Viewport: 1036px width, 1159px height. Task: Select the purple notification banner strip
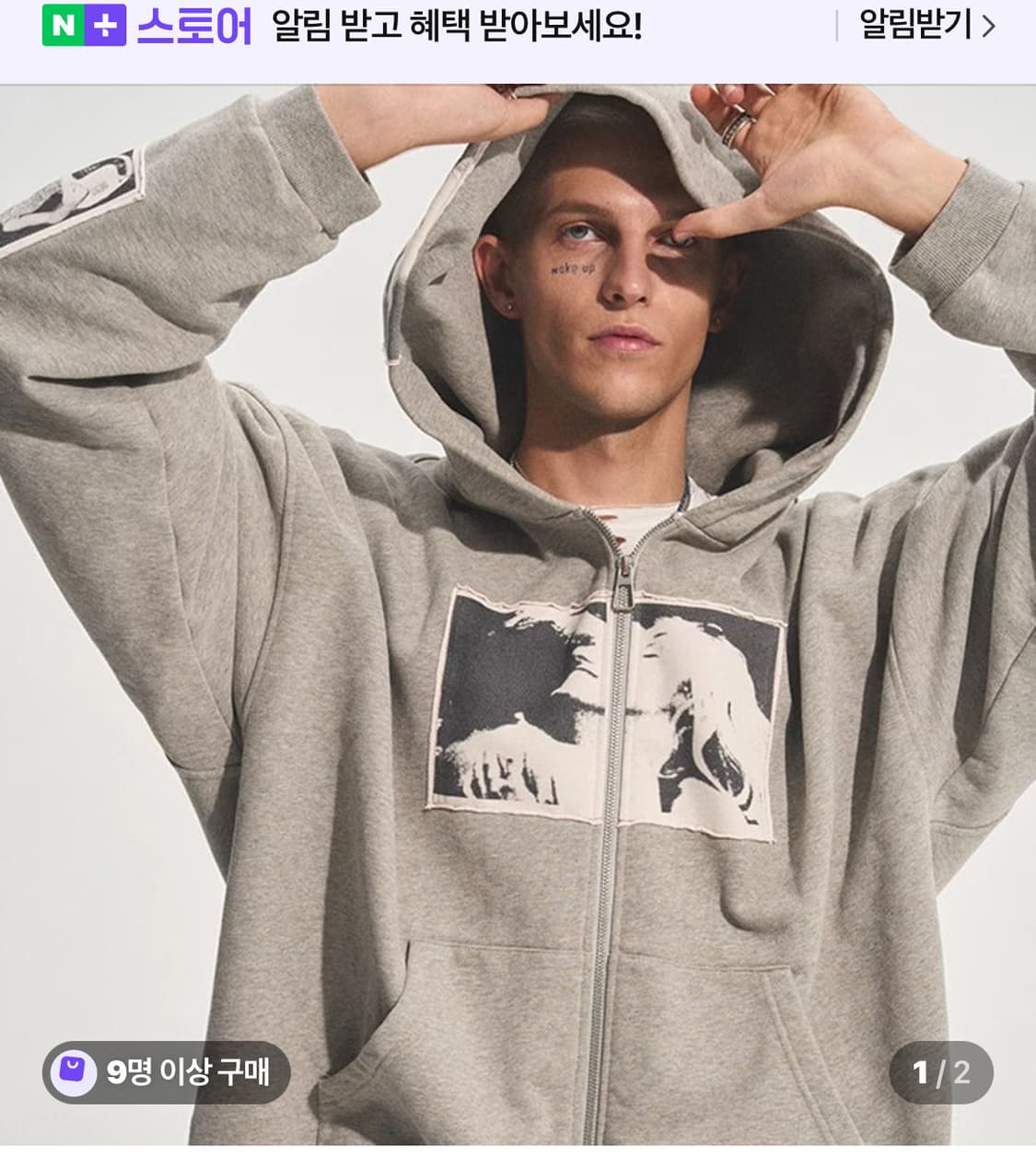tap(518, 29)
